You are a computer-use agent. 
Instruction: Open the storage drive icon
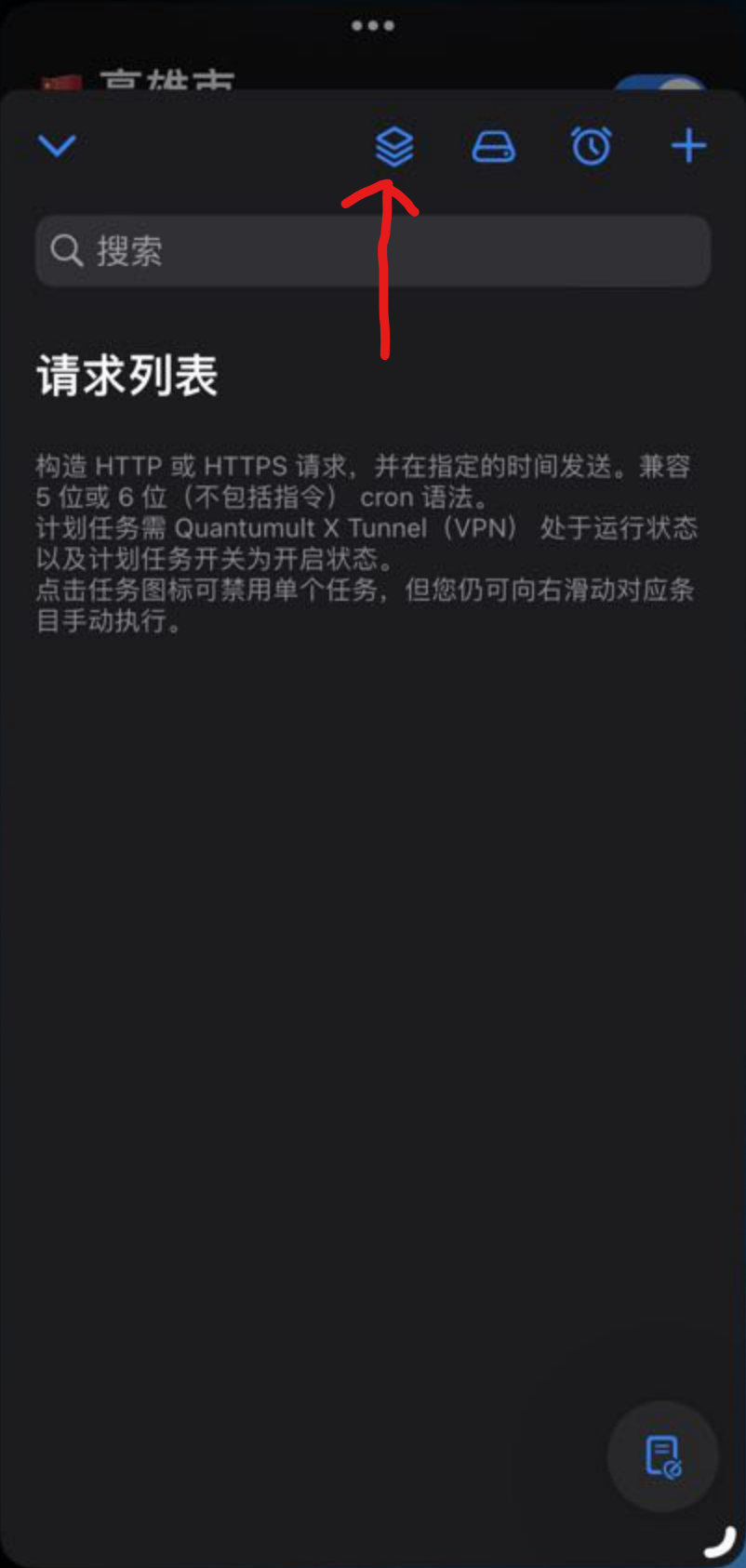(493, 146)
